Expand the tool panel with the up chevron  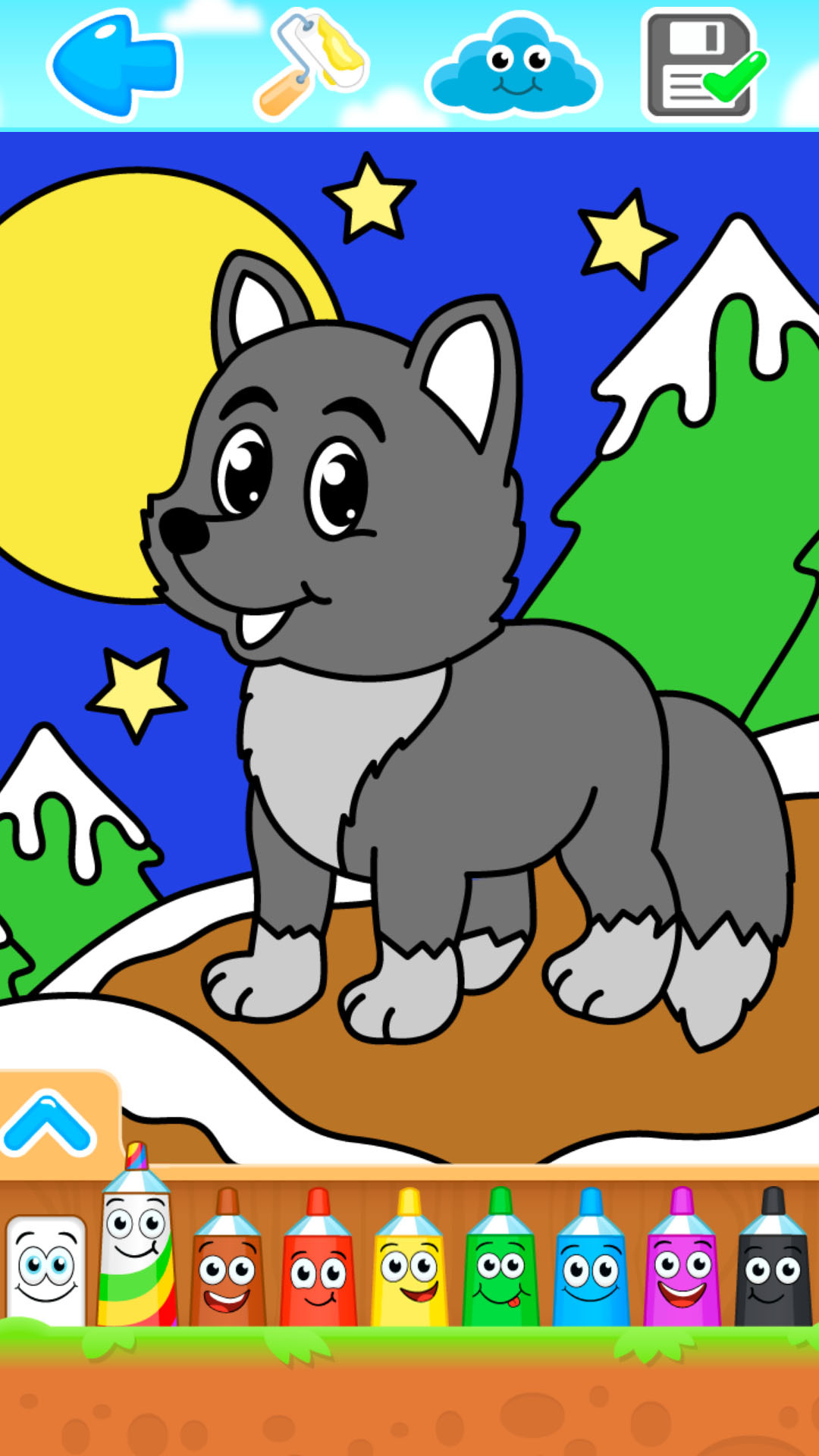point(49,1119)
